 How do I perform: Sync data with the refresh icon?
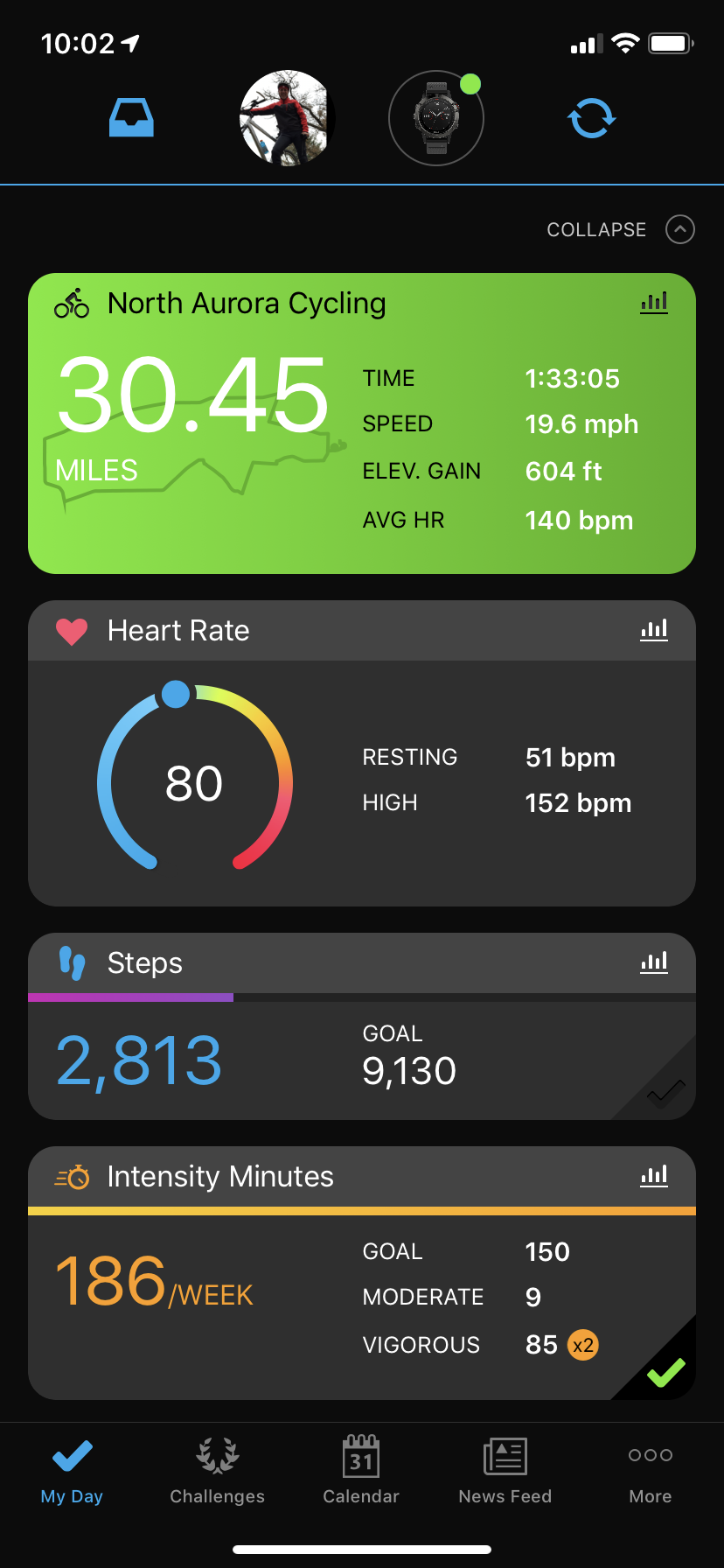592,118
